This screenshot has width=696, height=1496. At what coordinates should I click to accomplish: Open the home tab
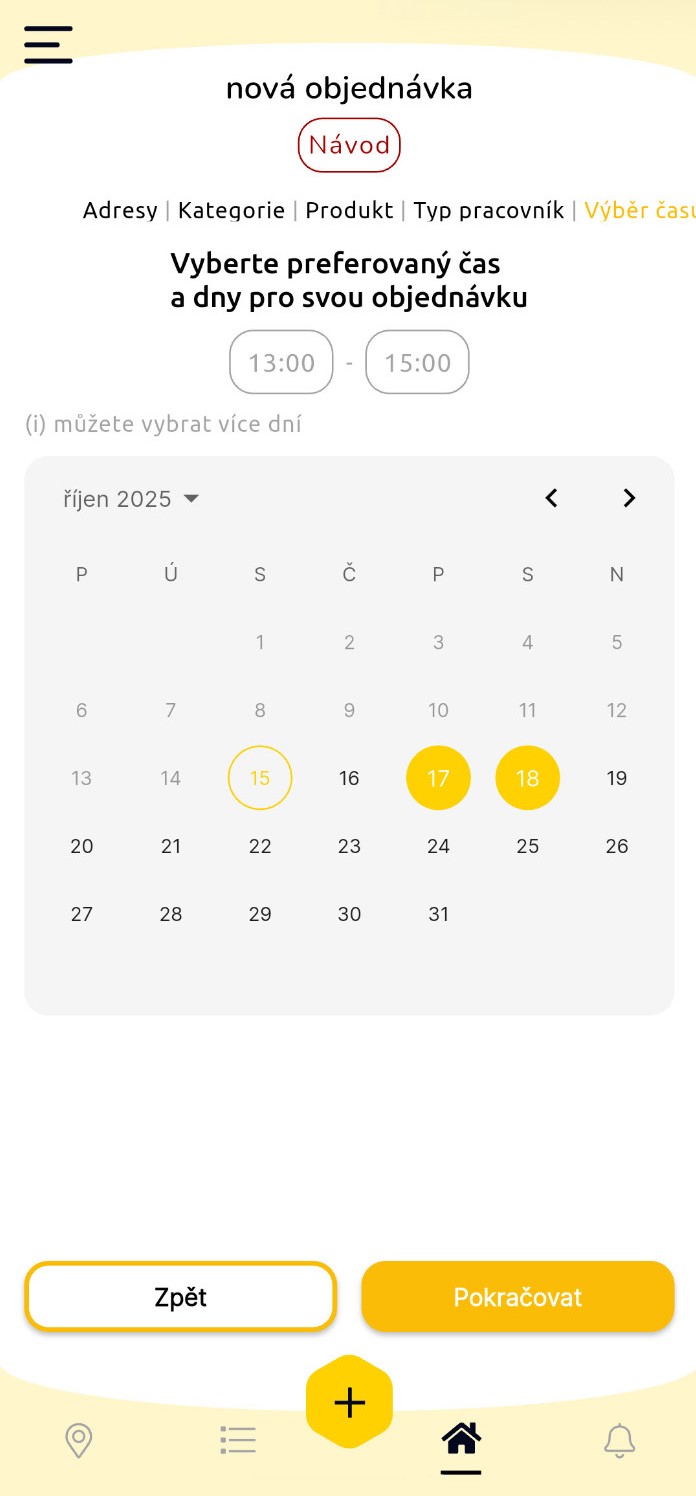[x=461, y=1440]
